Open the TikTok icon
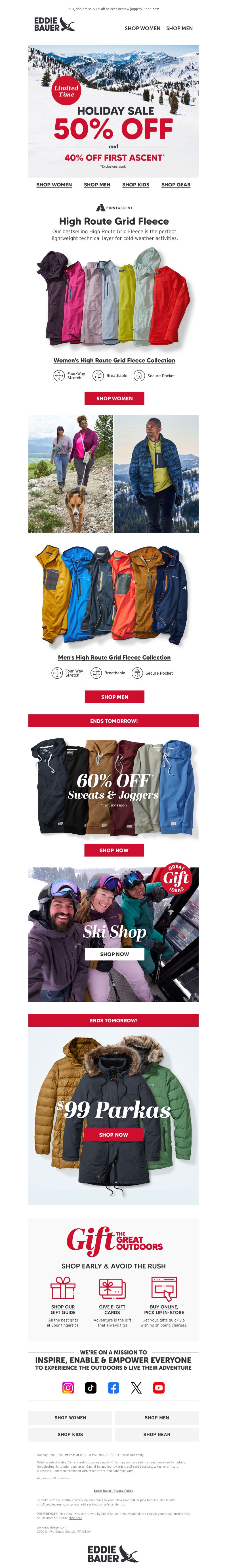The width and height of the screenshot is (227, 1568). click(x=91, y=1387)
